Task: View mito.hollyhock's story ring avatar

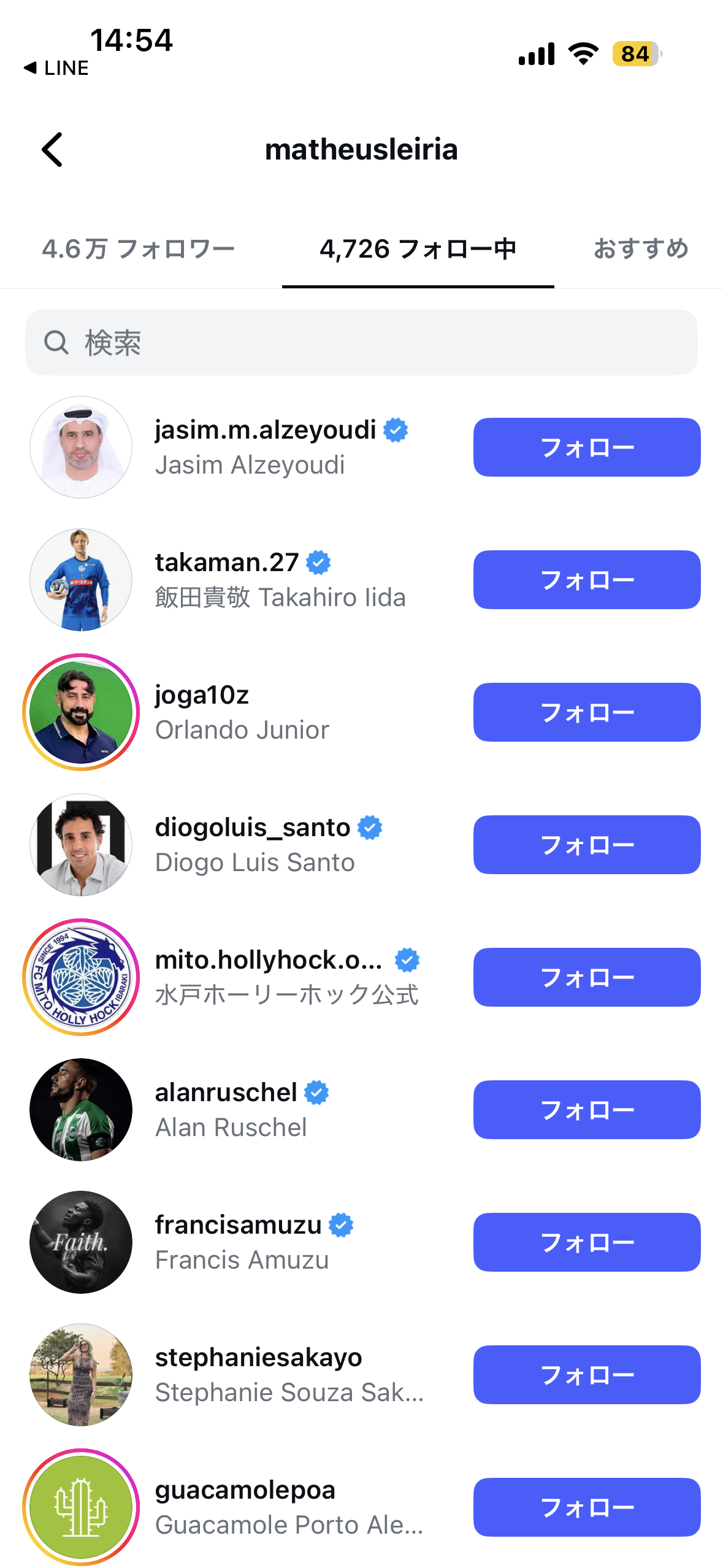Action: pos(81,977)
